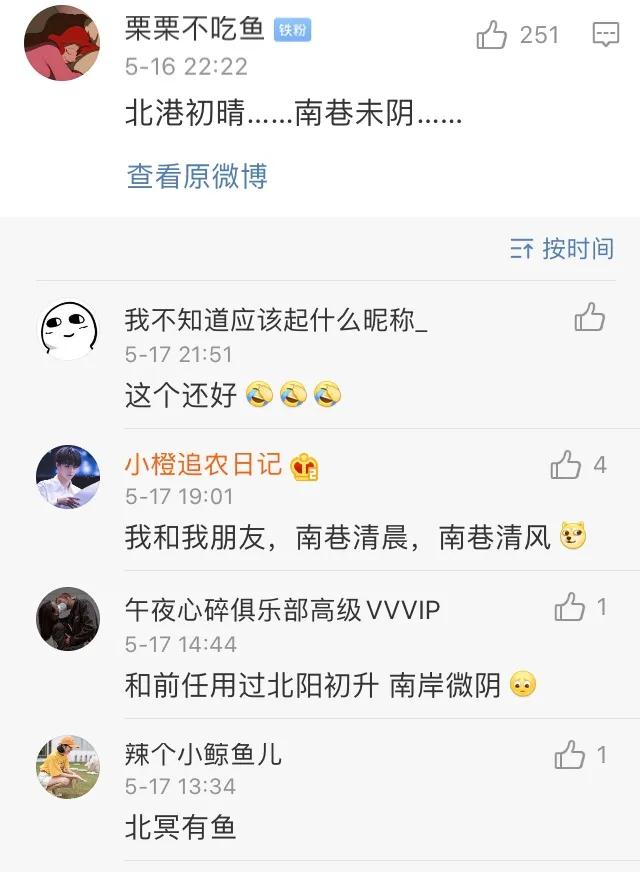Like 午夜心碎俱乐部高级VVVIP's comment
The width and height of the screenshot is (640, 872).
pos(569,607)
